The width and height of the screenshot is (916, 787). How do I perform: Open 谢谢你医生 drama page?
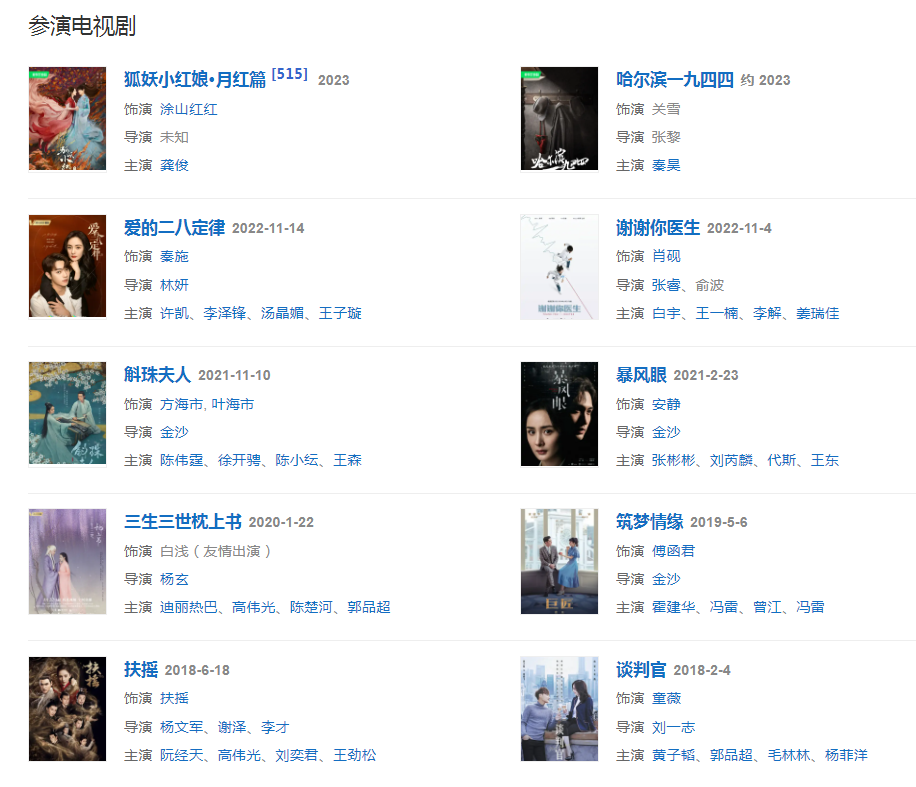658,228
